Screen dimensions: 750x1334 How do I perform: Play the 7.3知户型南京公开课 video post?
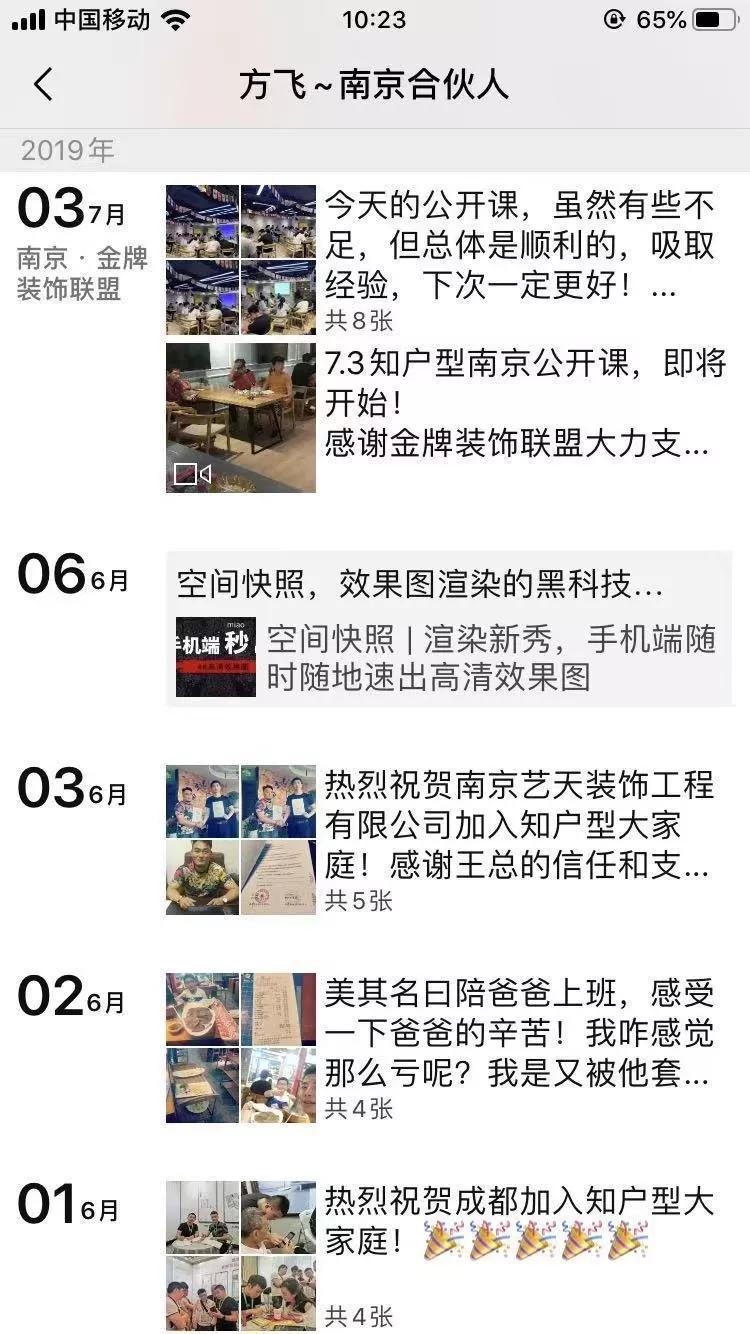tap(241, 418)
